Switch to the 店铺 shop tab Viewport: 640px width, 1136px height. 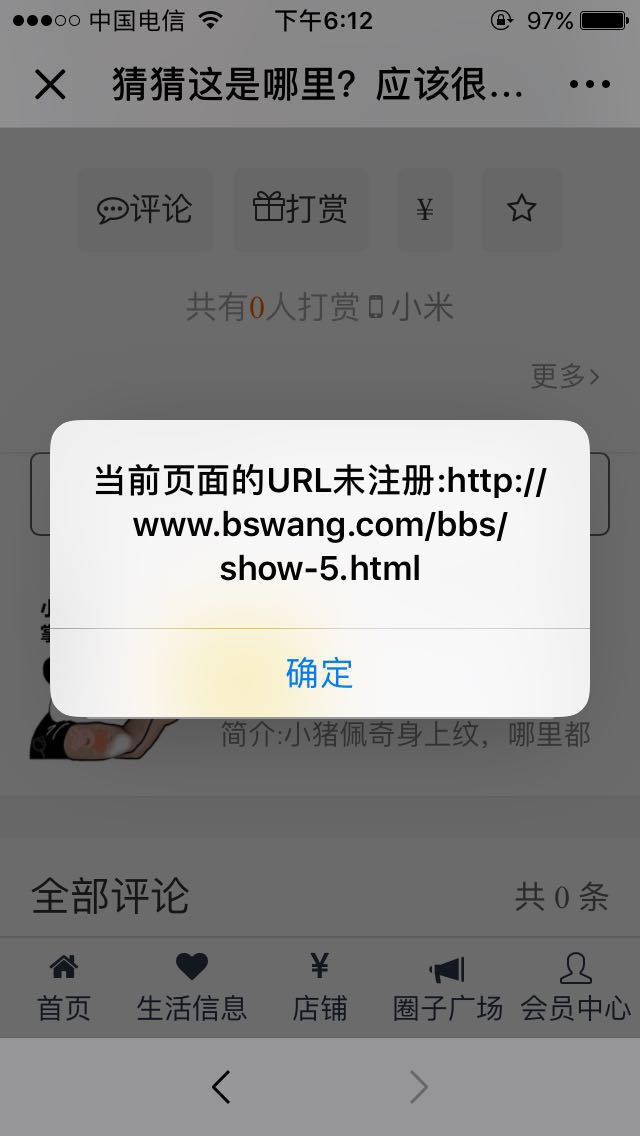coord(320,987)
